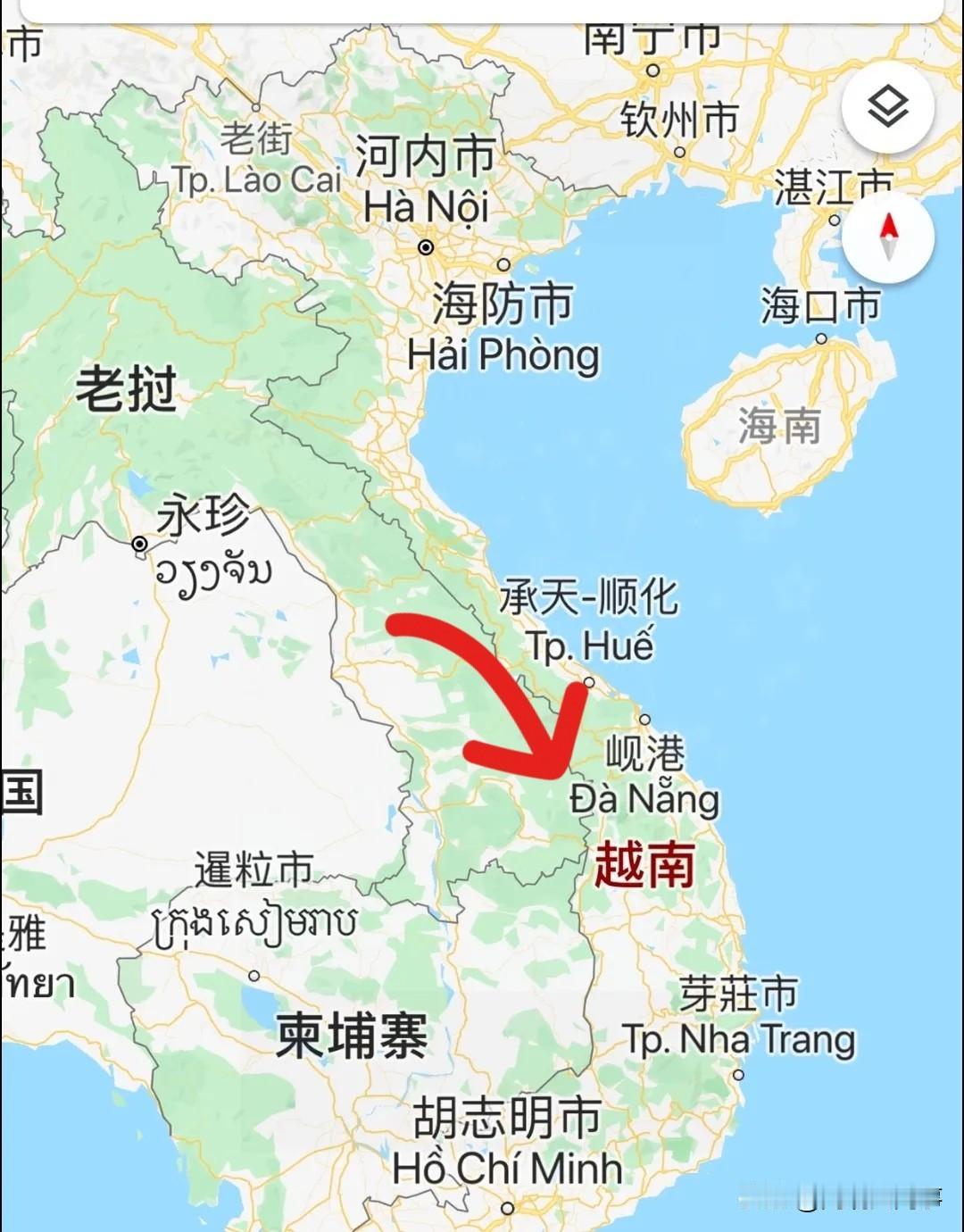
Task: Select the Tp. Nha Trang marker dot
Action: pyautogui.click(x=738, y=1074)
